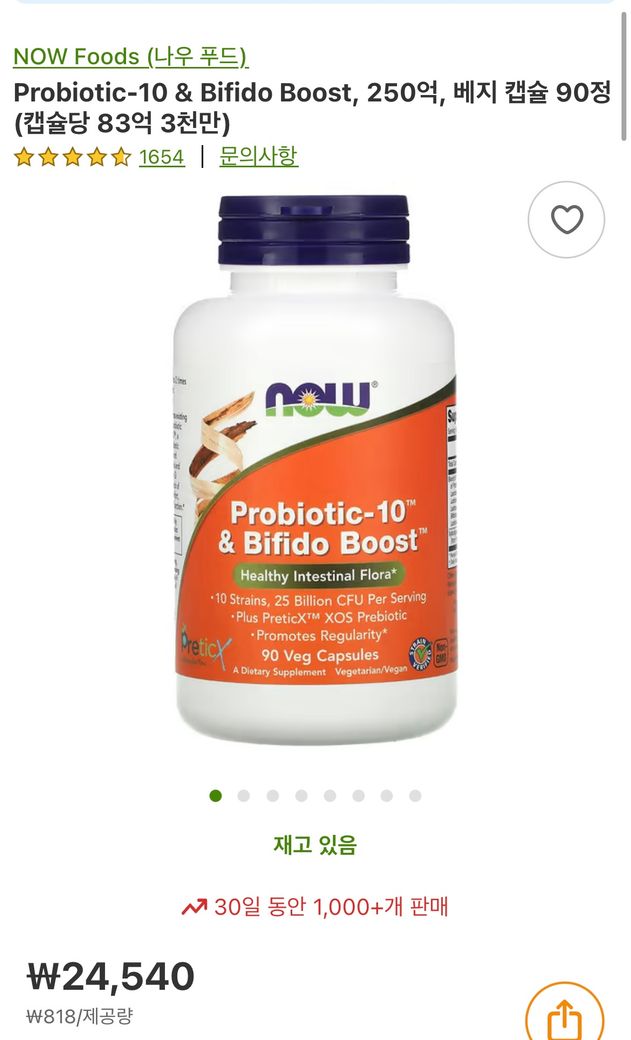The image size is (631, 1040).
Task: Enlarge the Probiotic-10 bottle product image
Action: [x=315, y=470]
